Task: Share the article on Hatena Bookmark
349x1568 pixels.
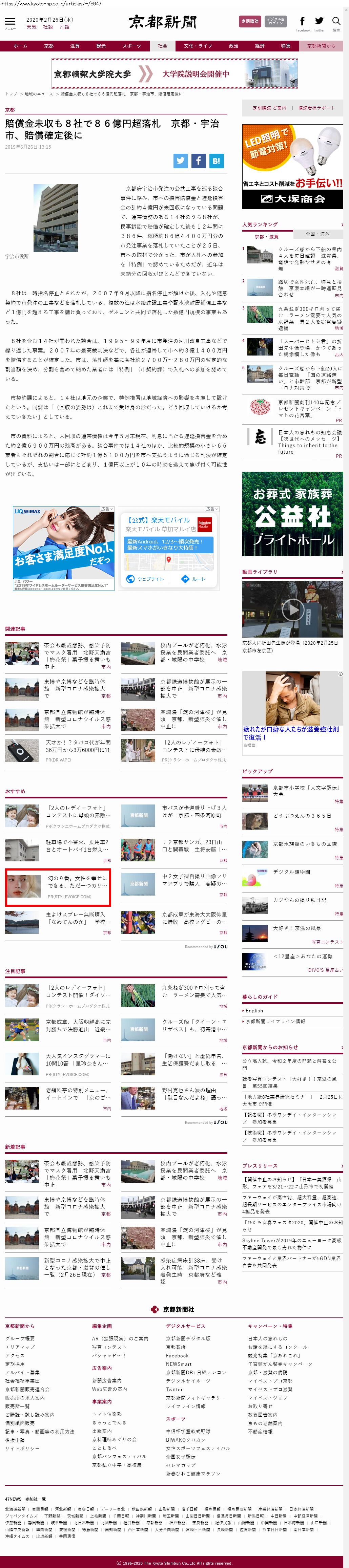Action: pyautogui.click(x=217, y=161)
